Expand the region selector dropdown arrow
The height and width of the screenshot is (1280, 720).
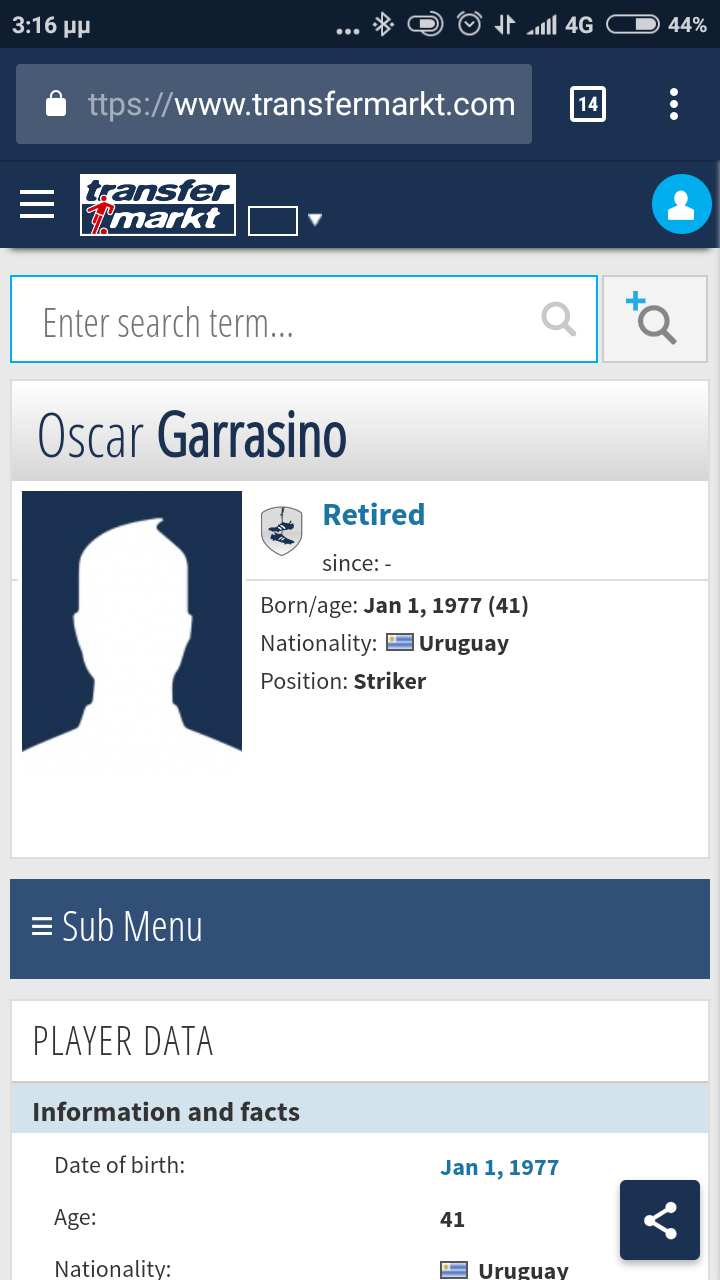click(x=315, y=219)
